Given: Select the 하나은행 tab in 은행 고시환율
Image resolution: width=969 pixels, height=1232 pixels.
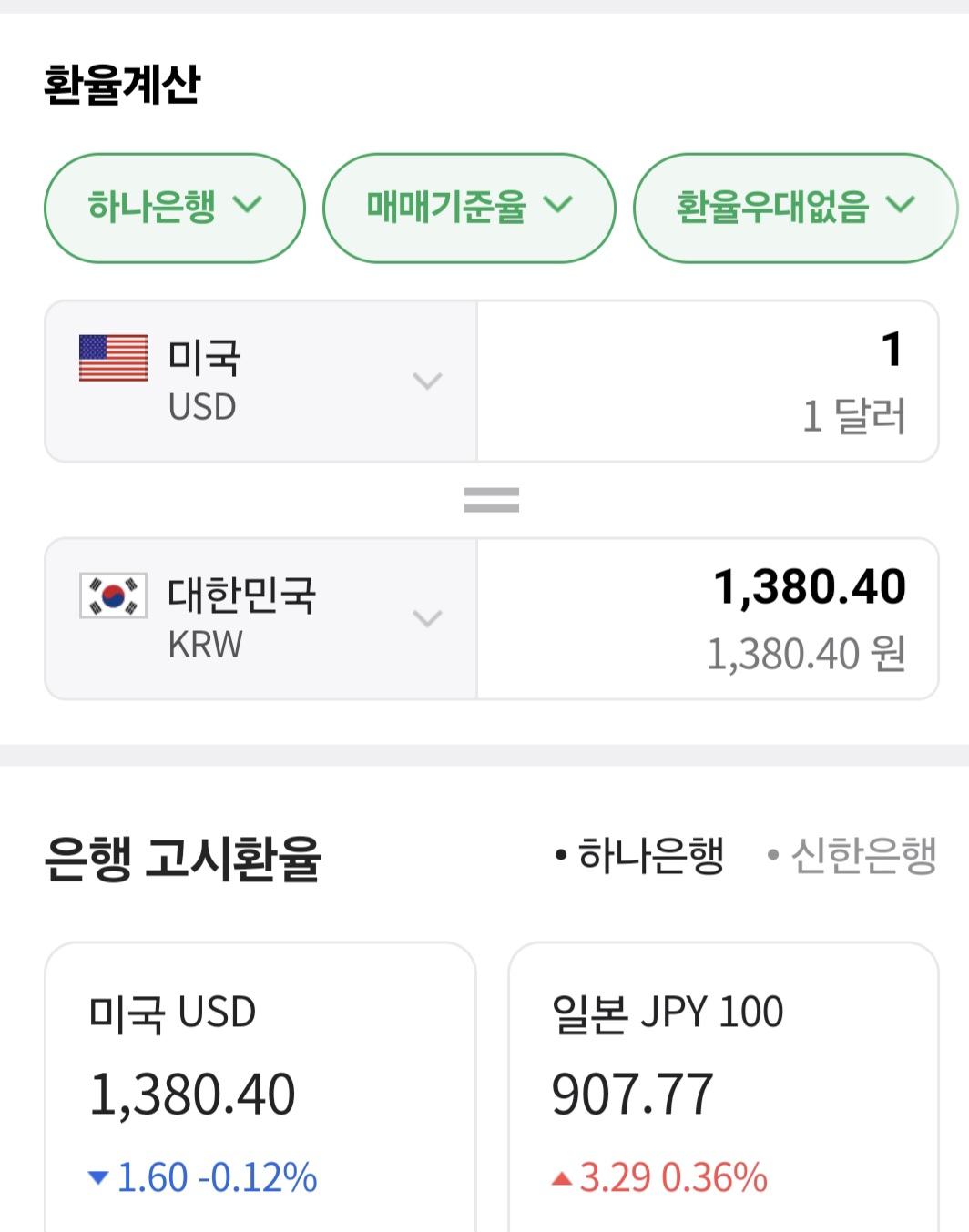Looking at the screenshot, I should point(640,856).
